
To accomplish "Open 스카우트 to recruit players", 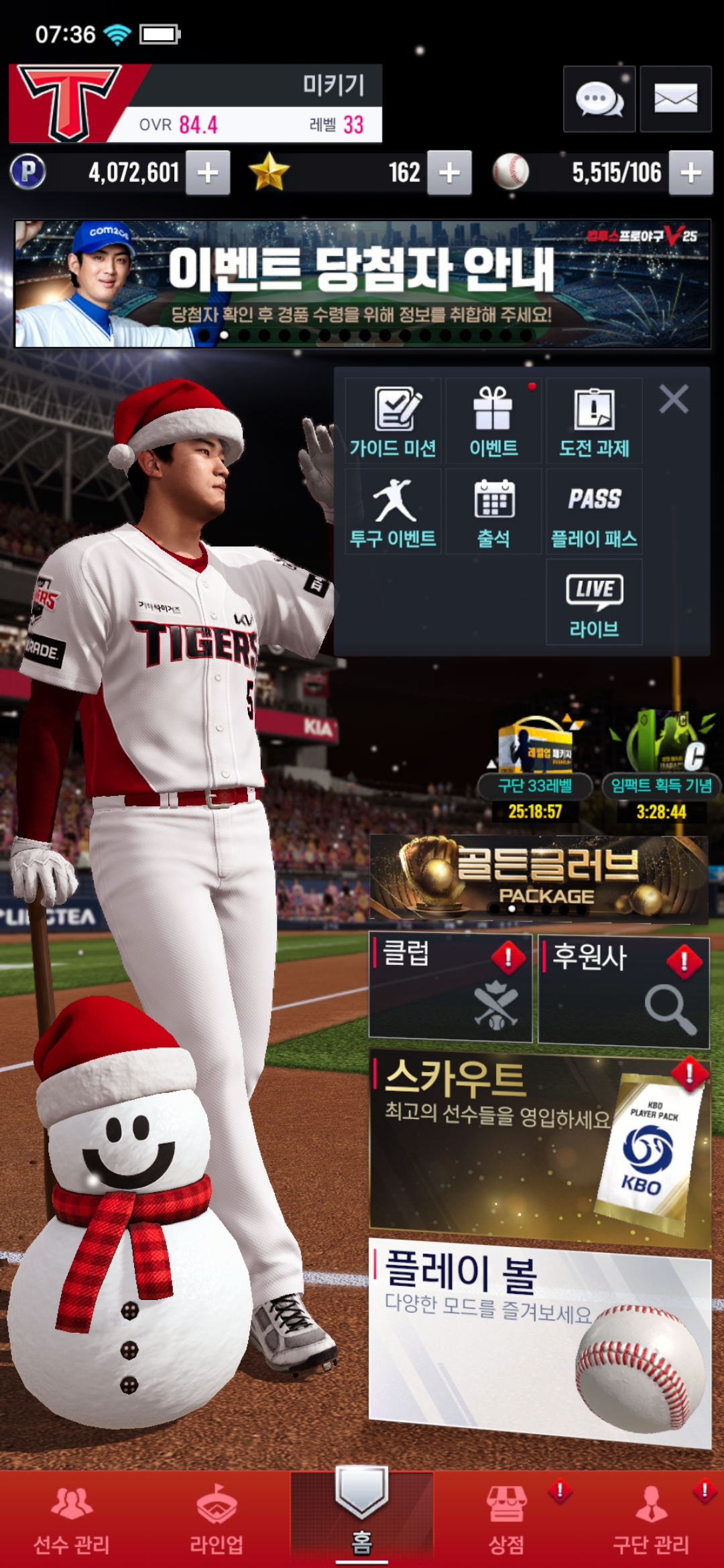I will tap(540, 1147).
